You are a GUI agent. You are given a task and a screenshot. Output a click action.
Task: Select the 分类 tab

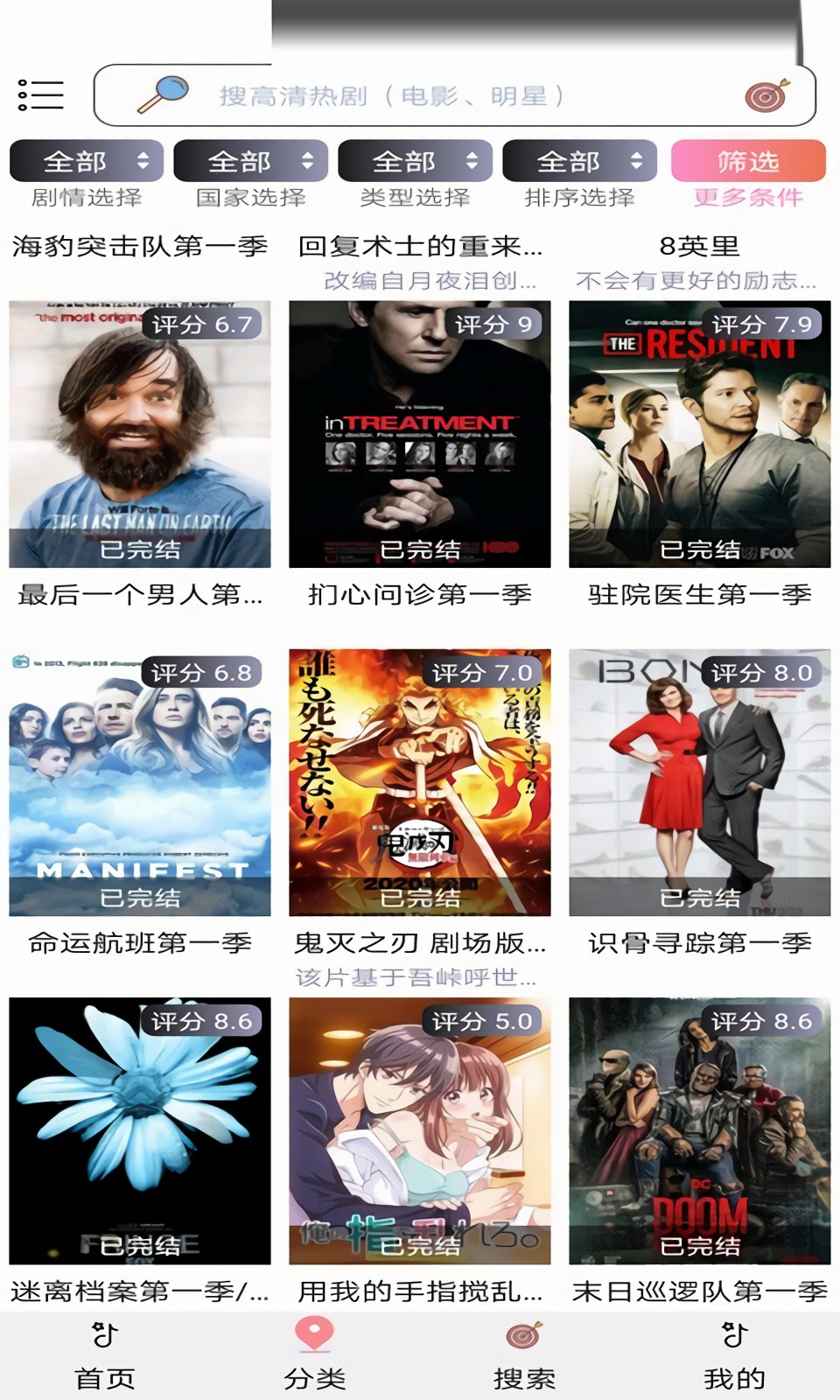click(314, 1354)
